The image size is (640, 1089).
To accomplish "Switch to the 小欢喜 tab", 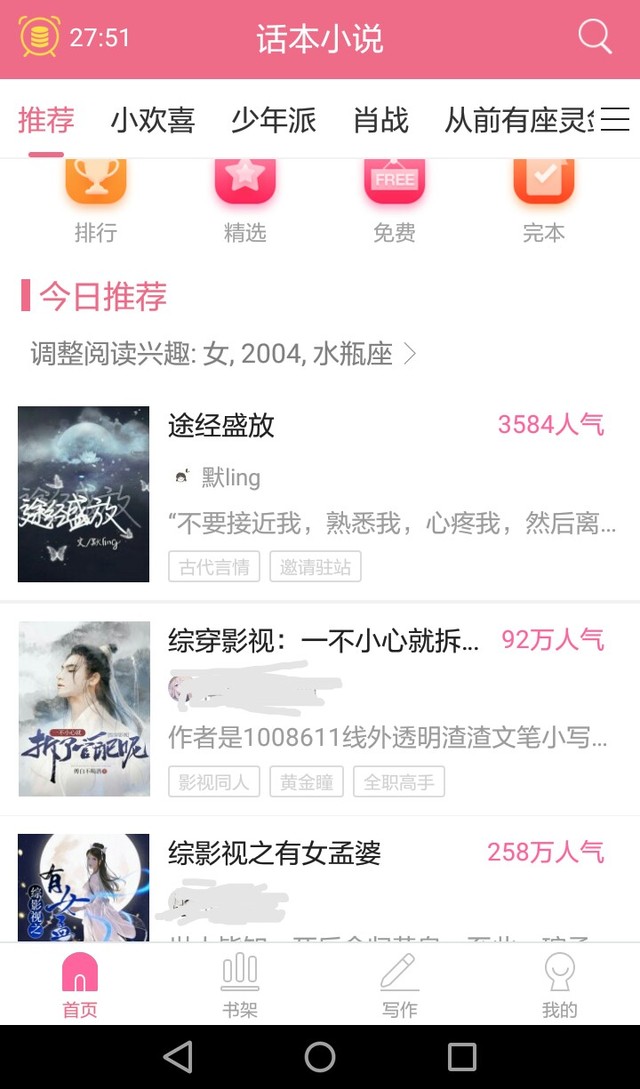I will click(152, 121).
